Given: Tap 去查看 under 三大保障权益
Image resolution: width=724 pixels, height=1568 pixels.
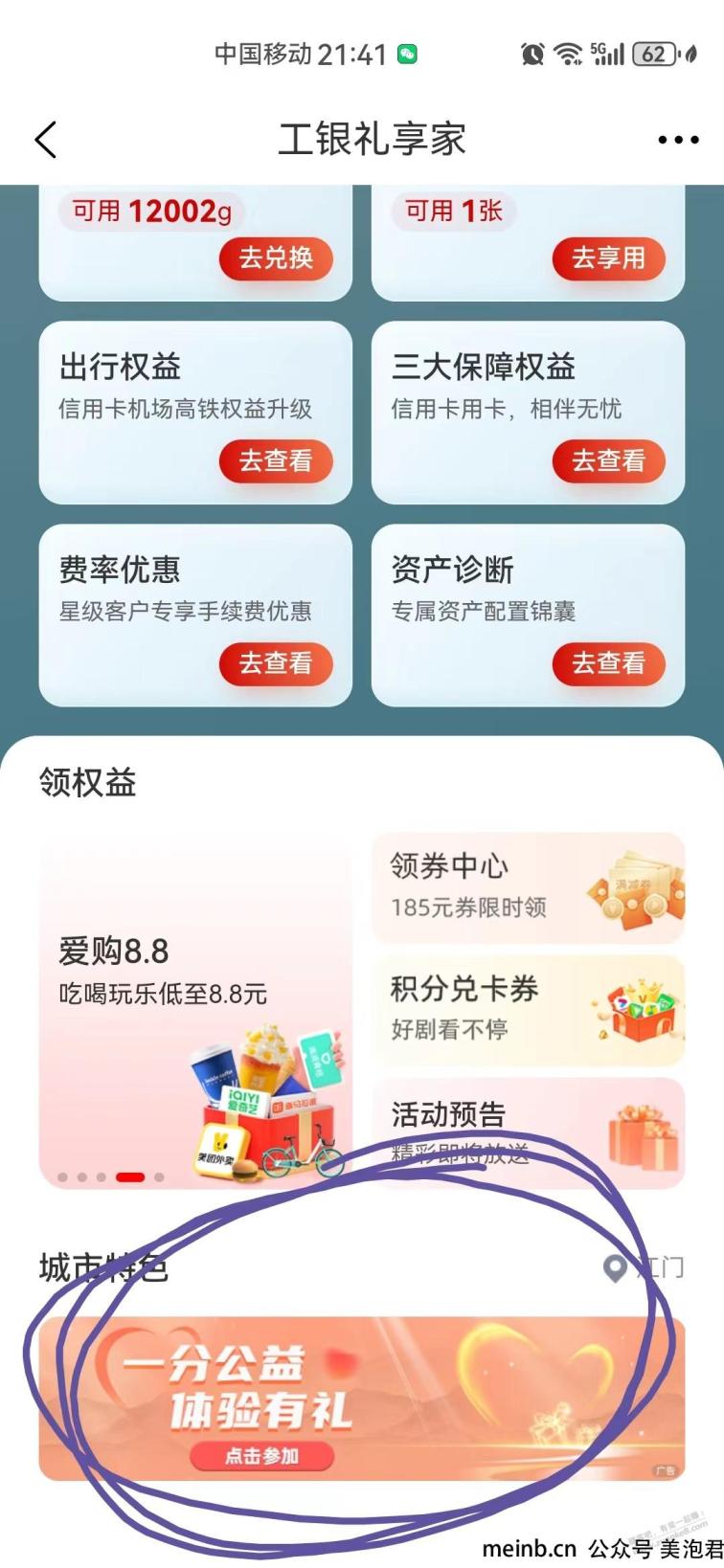Looking at the screenshot, I should coord(608,460).
